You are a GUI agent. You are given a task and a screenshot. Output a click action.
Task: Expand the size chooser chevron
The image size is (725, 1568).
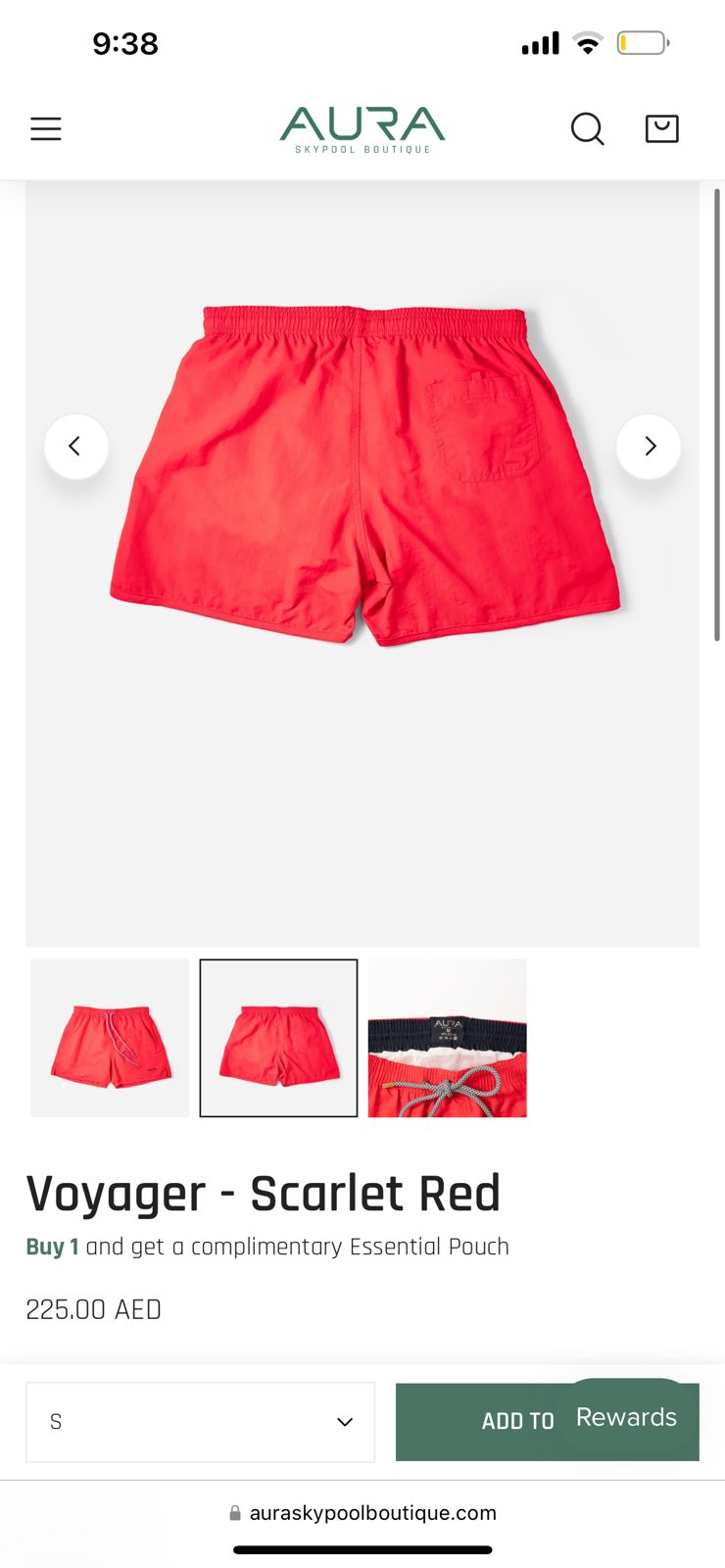pyautogui.click(x=344, y=1421)
